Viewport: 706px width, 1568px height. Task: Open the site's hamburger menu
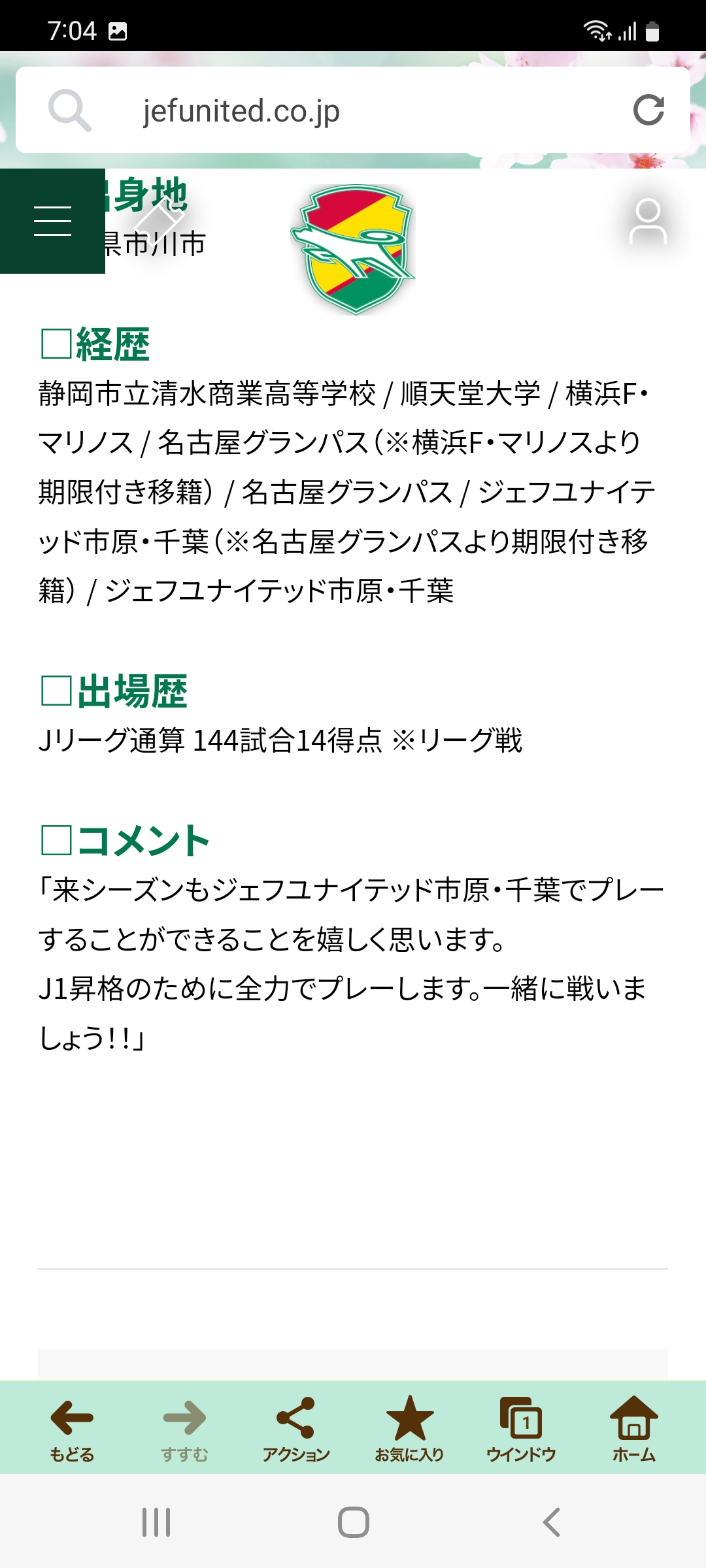click(52, 221)
